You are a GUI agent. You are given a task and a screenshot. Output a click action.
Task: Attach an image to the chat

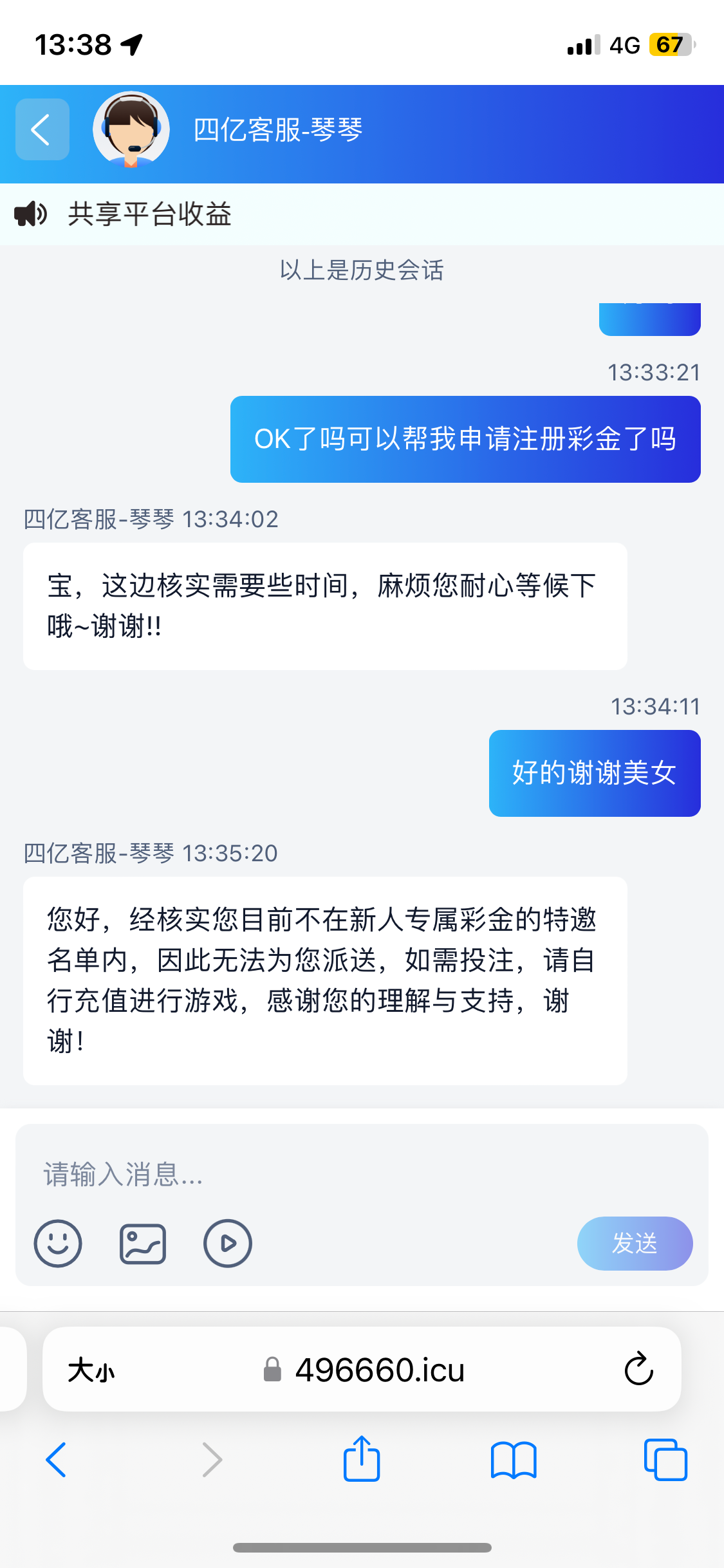click(143, 1244)
